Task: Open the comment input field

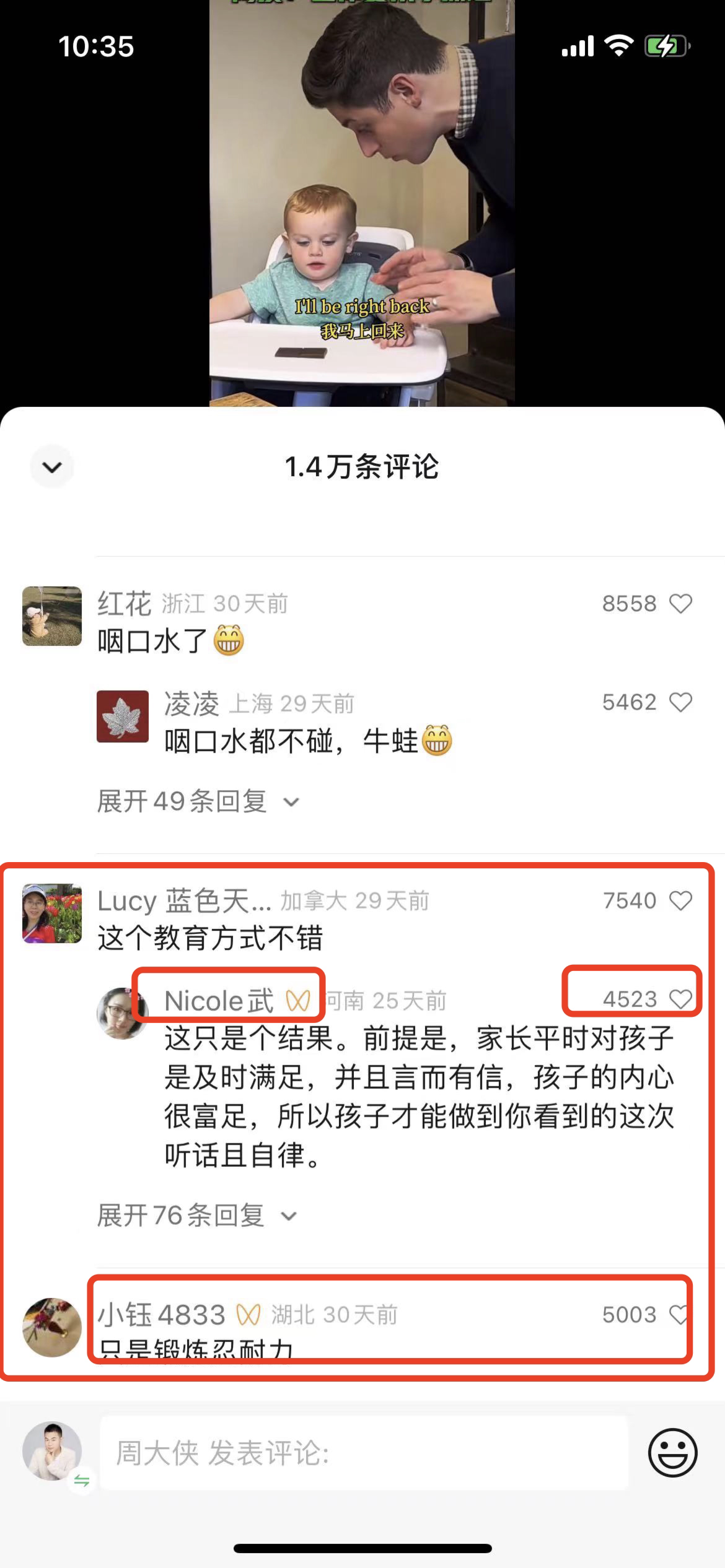Action: [364, 1452]
